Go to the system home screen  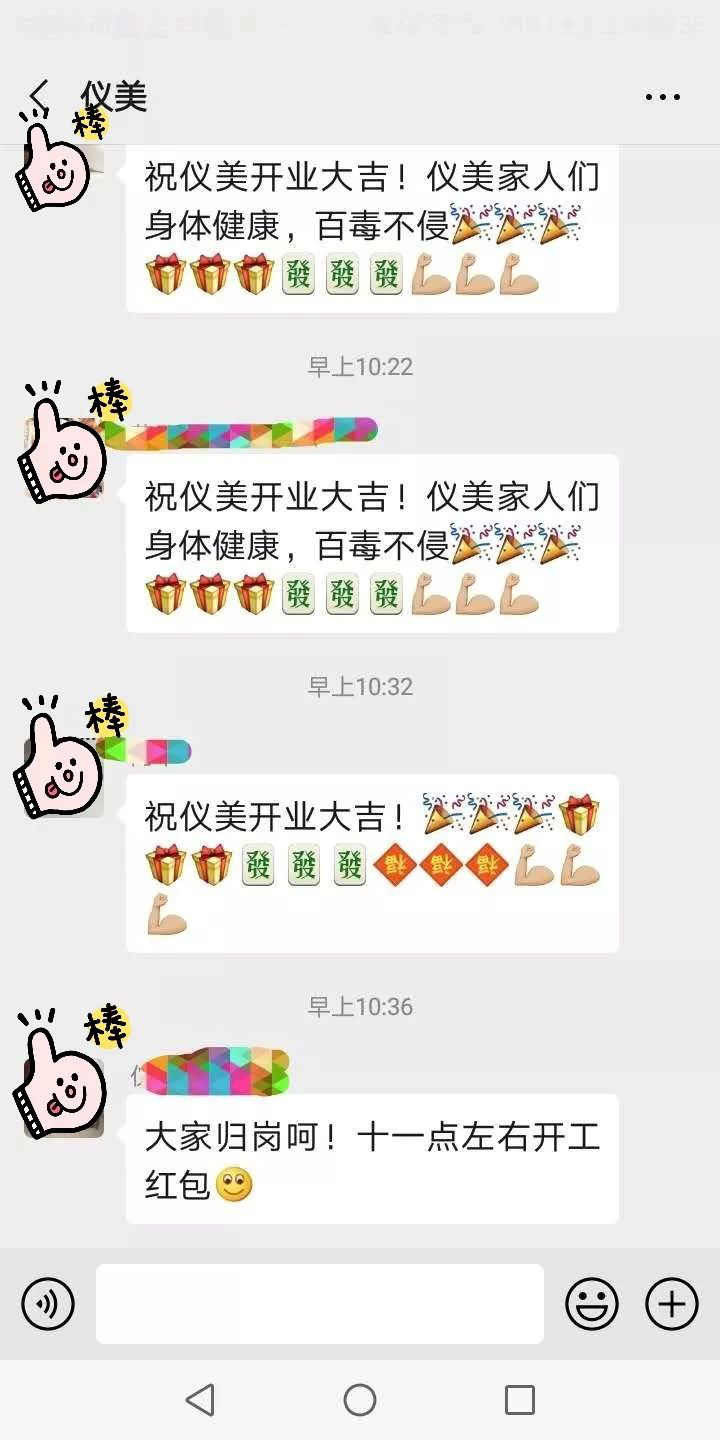(x=360, y=1400)
